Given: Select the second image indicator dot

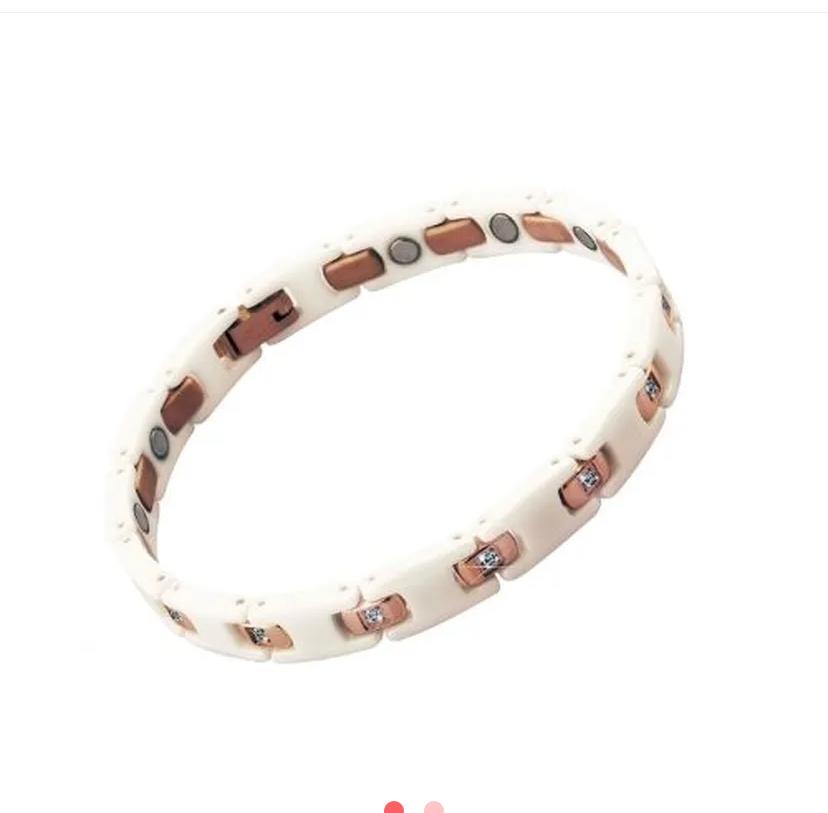Looking at the screenshot, I should (433, 807).
